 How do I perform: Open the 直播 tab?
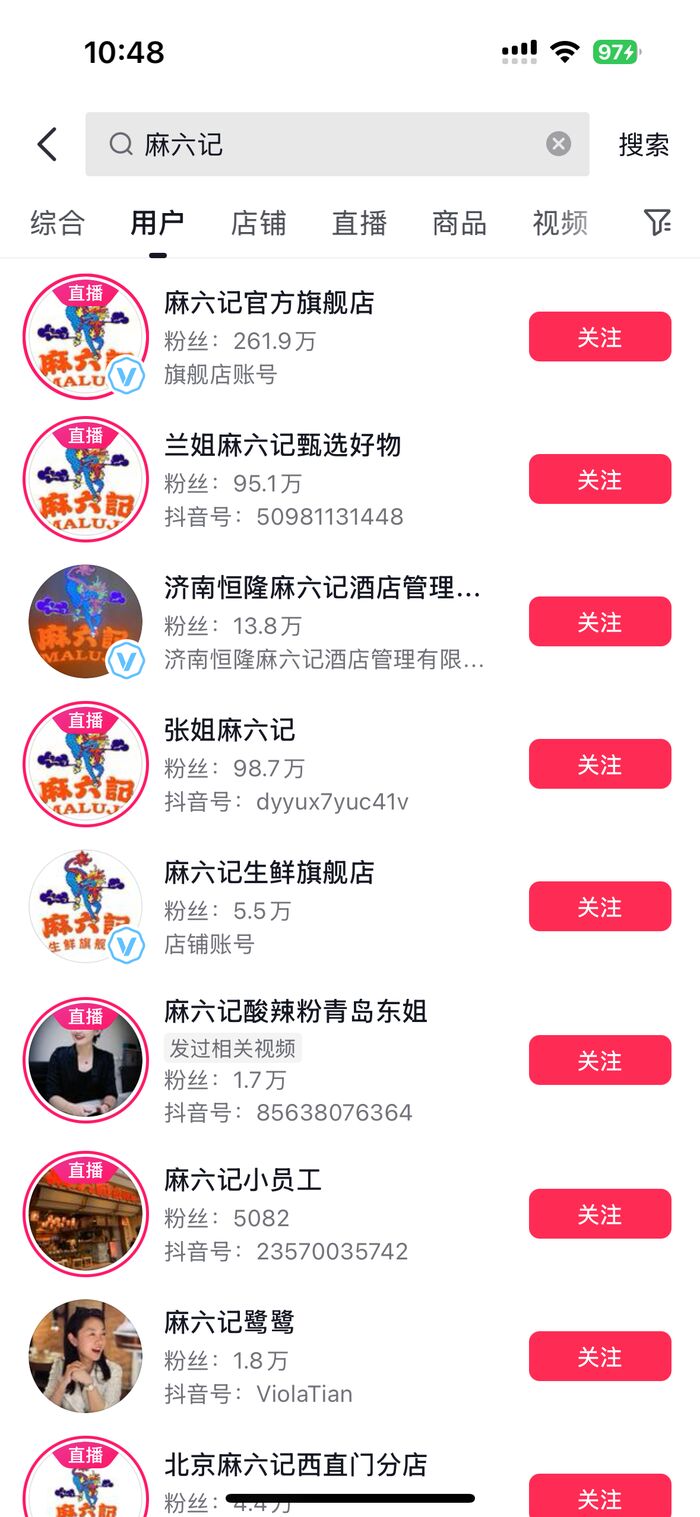coord(359,223)
